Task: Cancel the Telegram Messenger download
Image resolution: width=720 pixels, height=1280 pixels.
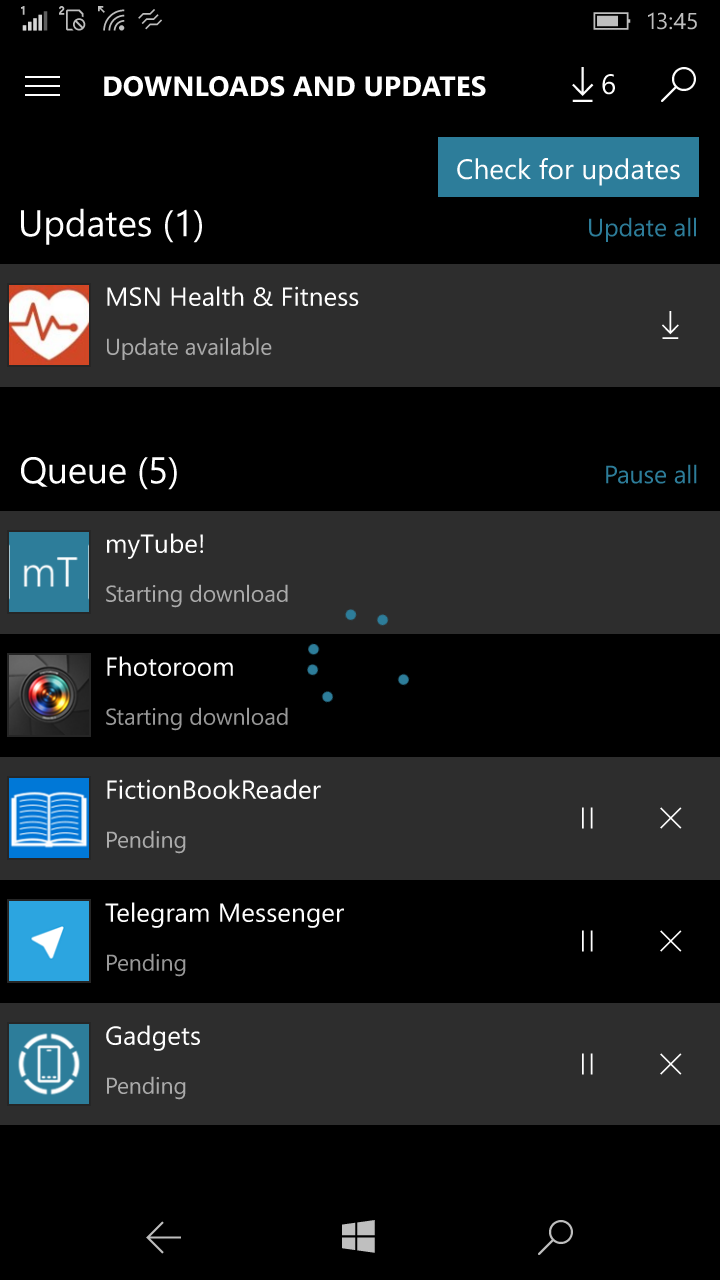Action: pos(670,941)
